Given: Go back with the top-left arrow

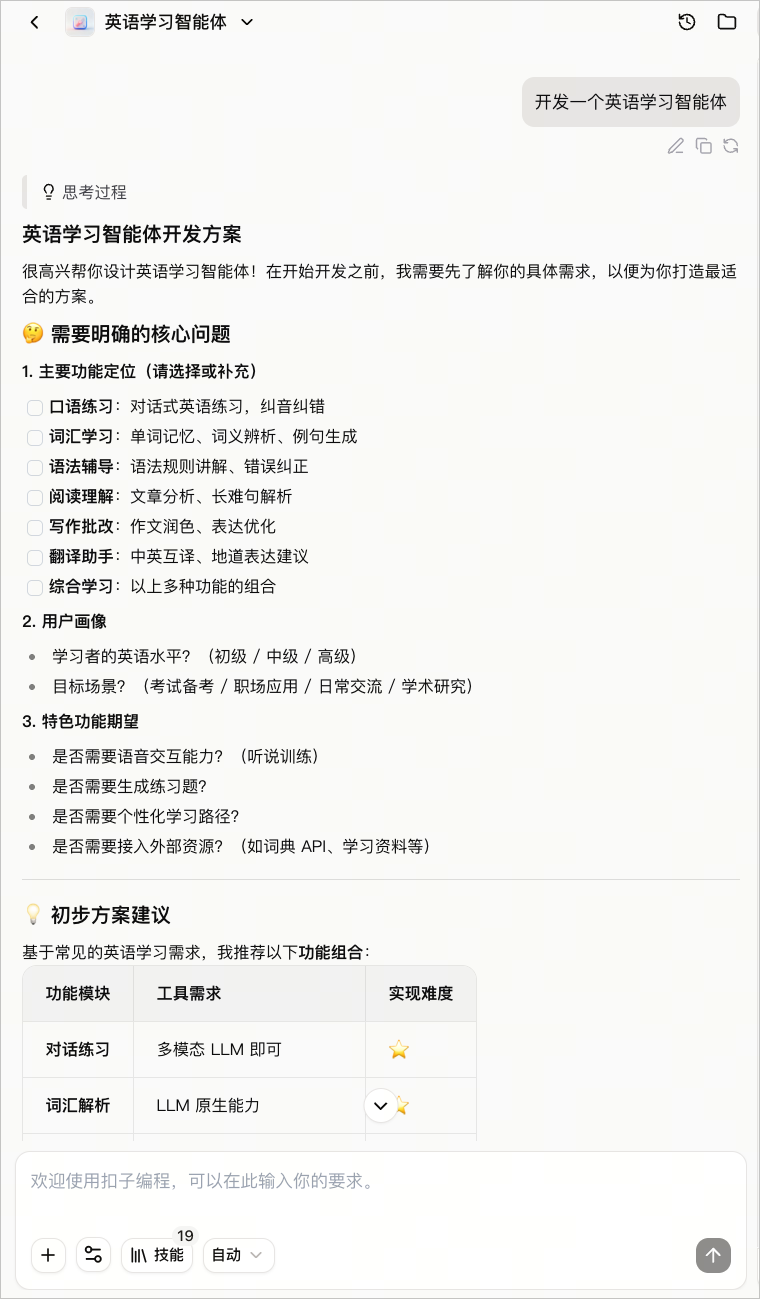Looking at the screenshot, I should pos(35,22).
